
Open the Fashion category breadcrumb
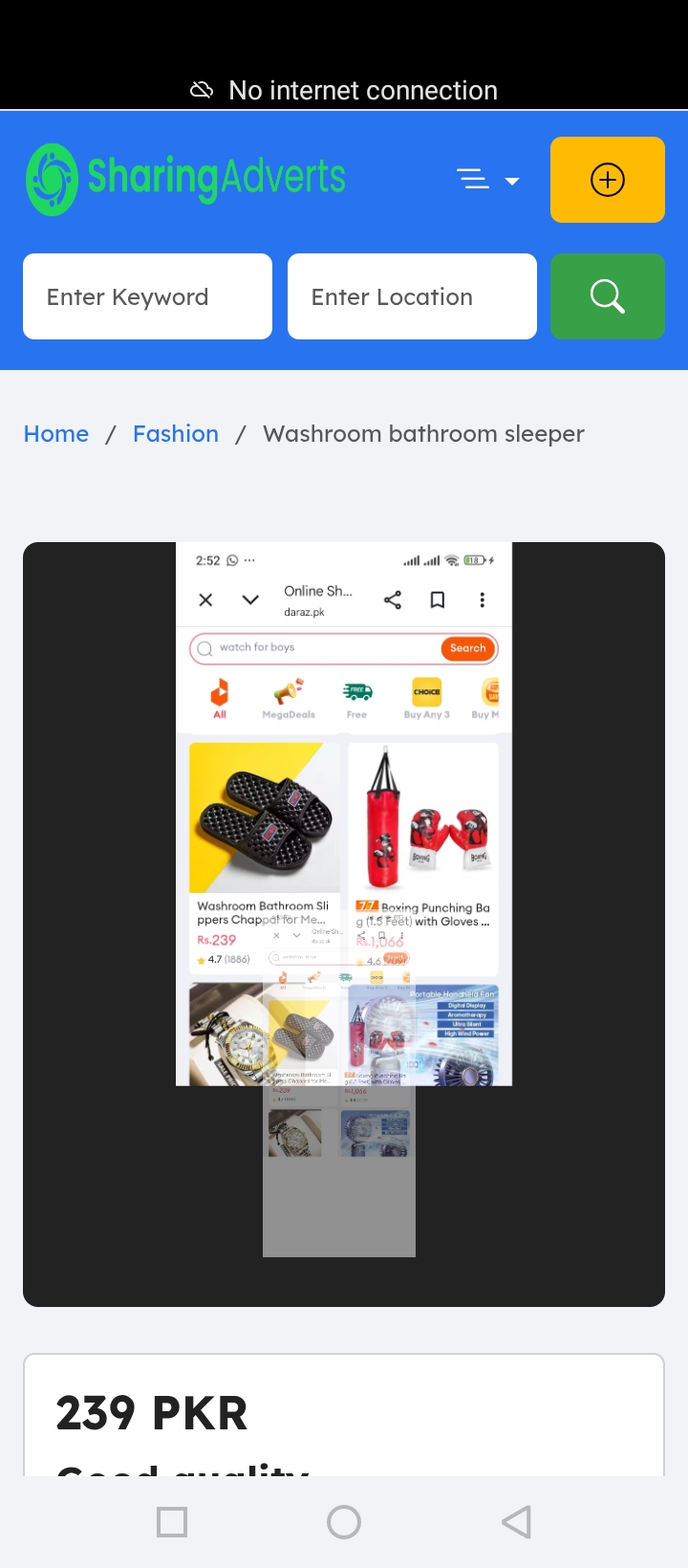pyautogui.click(x=176, y=434)
